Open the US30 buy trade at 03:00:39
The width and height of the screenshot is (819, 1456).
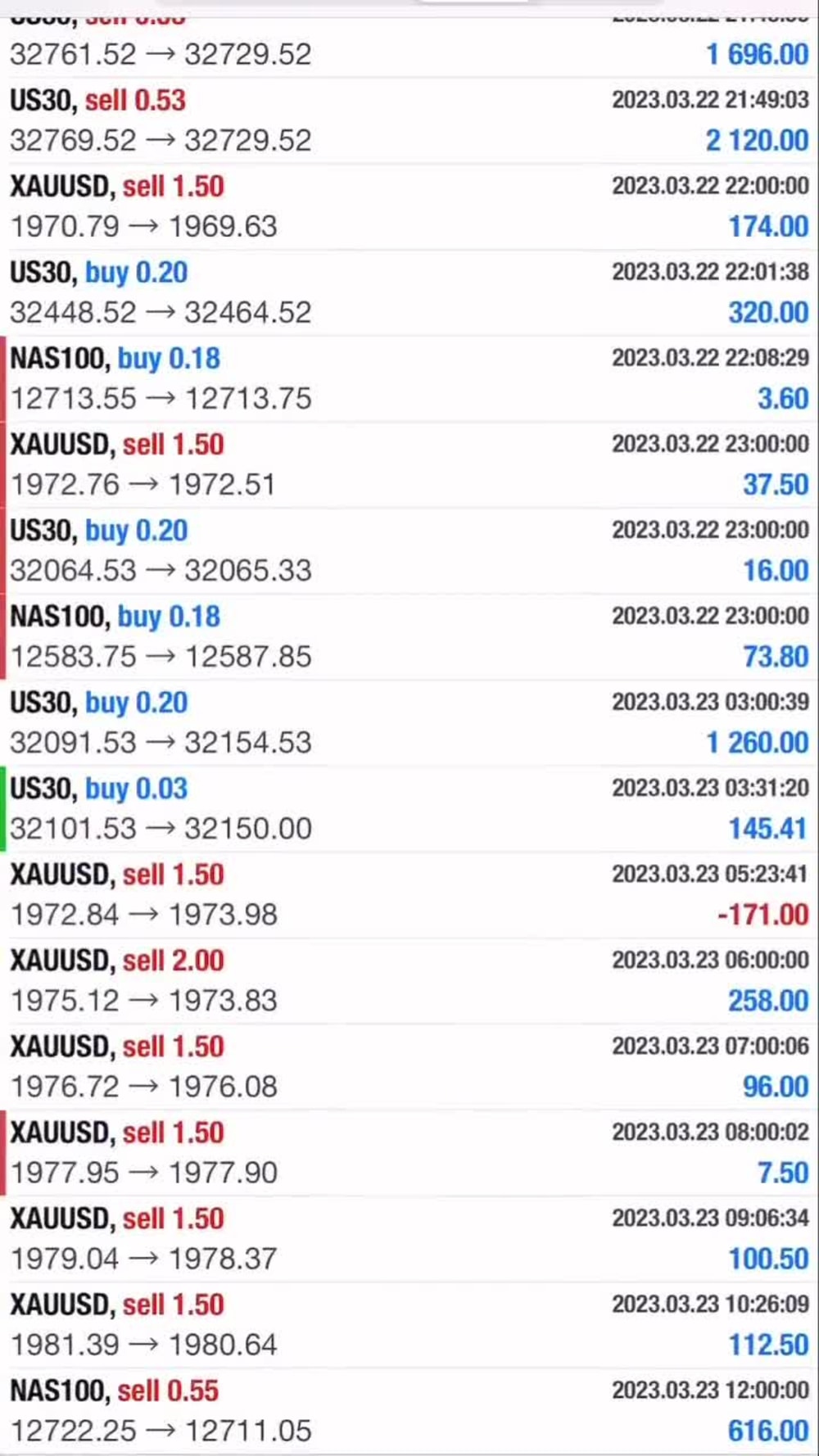[x=409, y=723]
